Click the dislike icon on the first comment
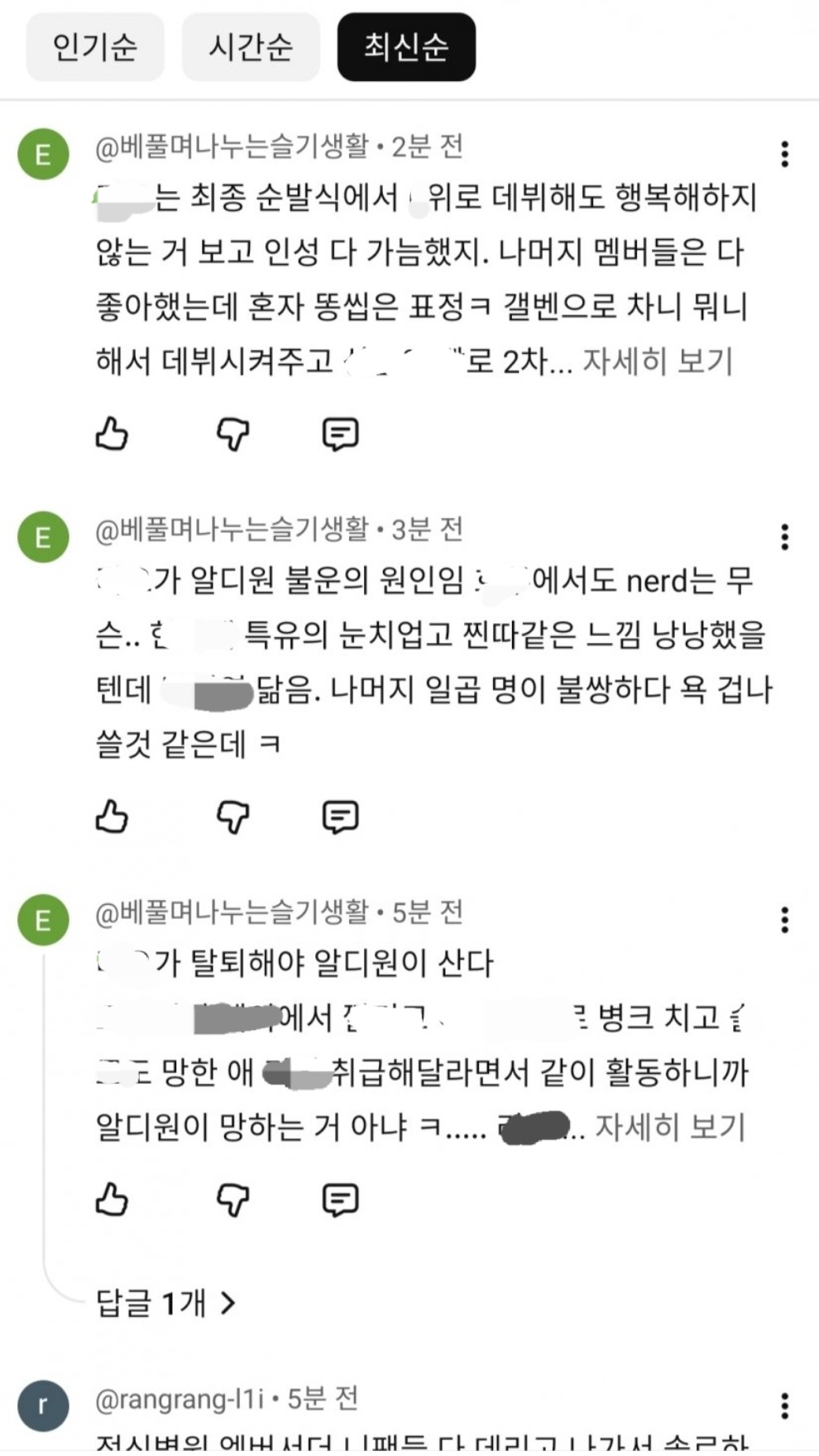Screen dimensions: 819x1456 click(x=234, y=433)
